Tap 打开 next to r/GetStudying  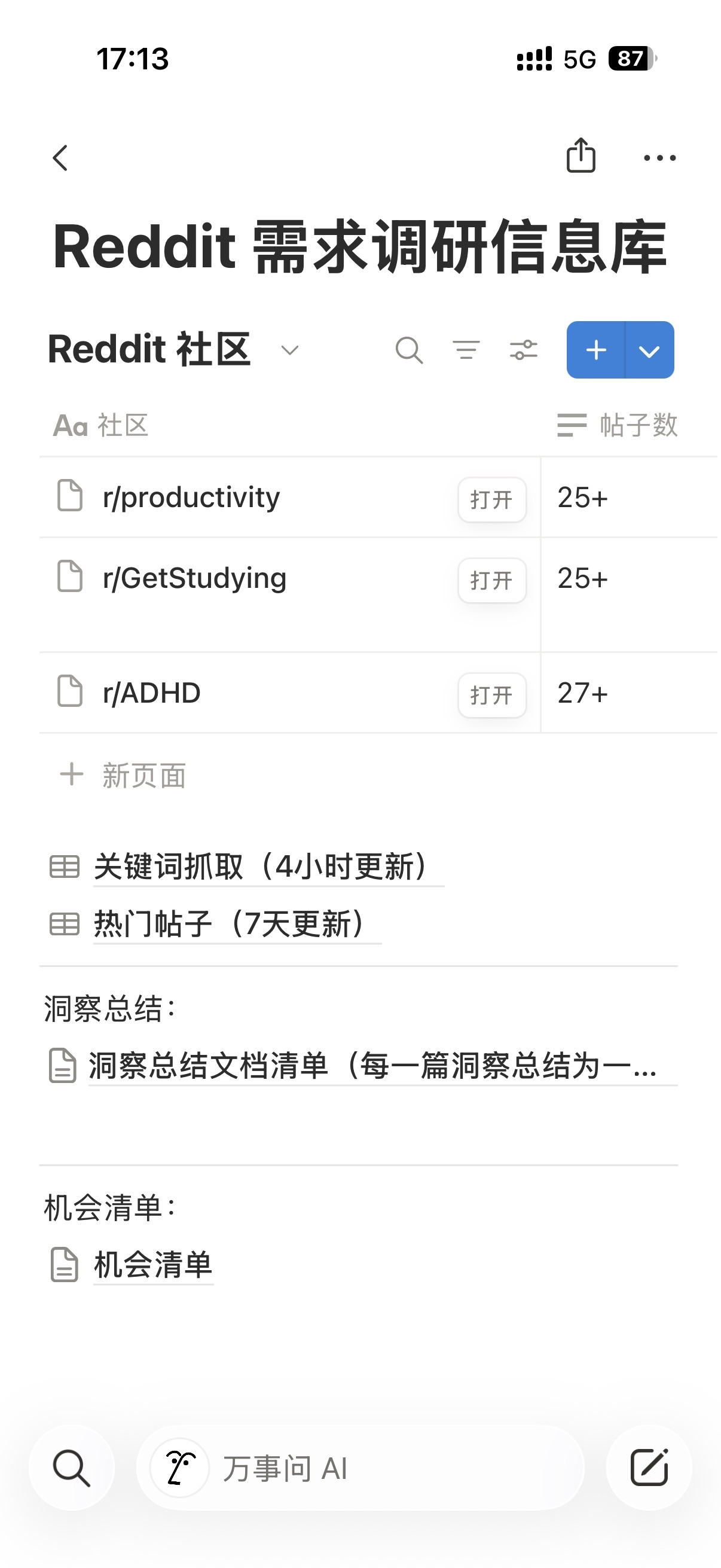pos(491,581)
